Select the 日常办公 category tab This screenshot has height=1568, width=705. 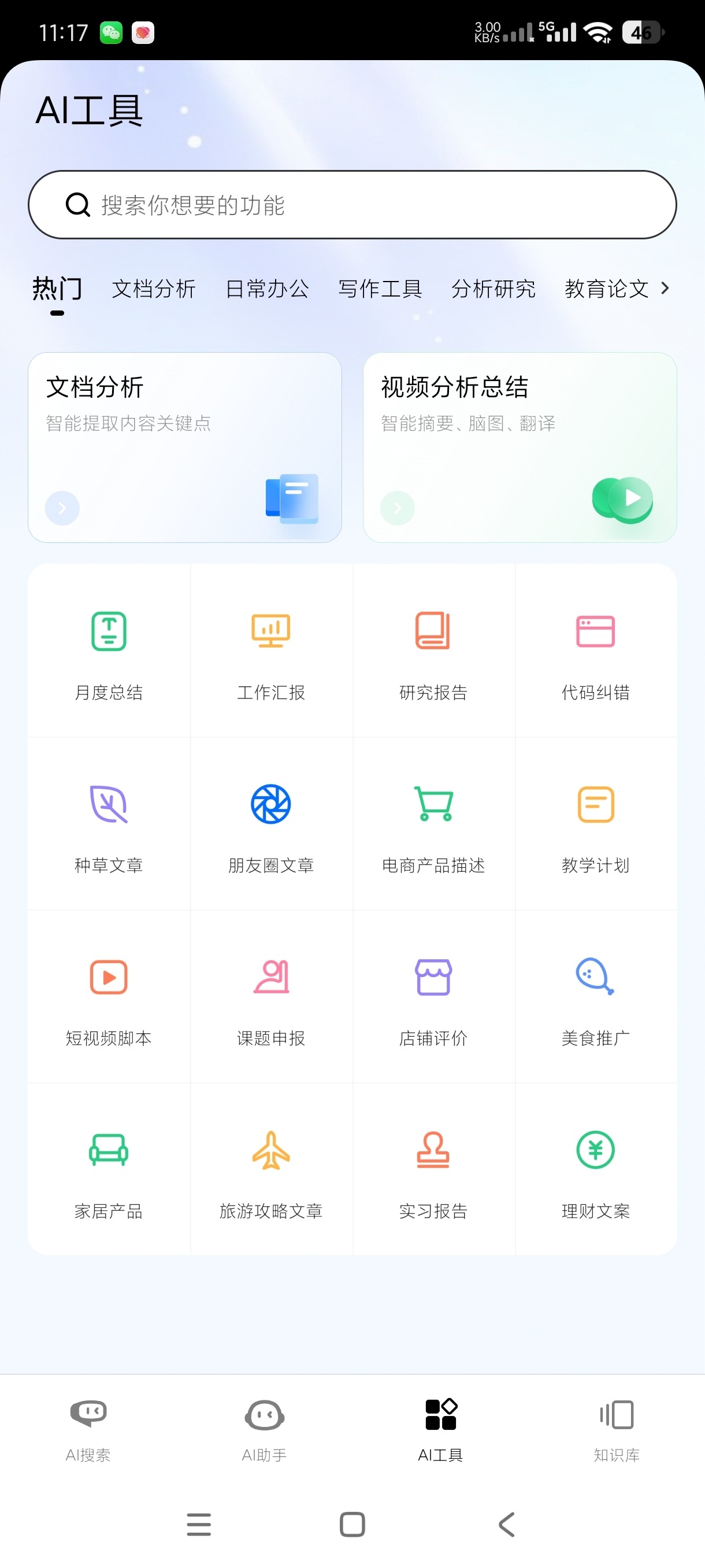tap(266, 289)
